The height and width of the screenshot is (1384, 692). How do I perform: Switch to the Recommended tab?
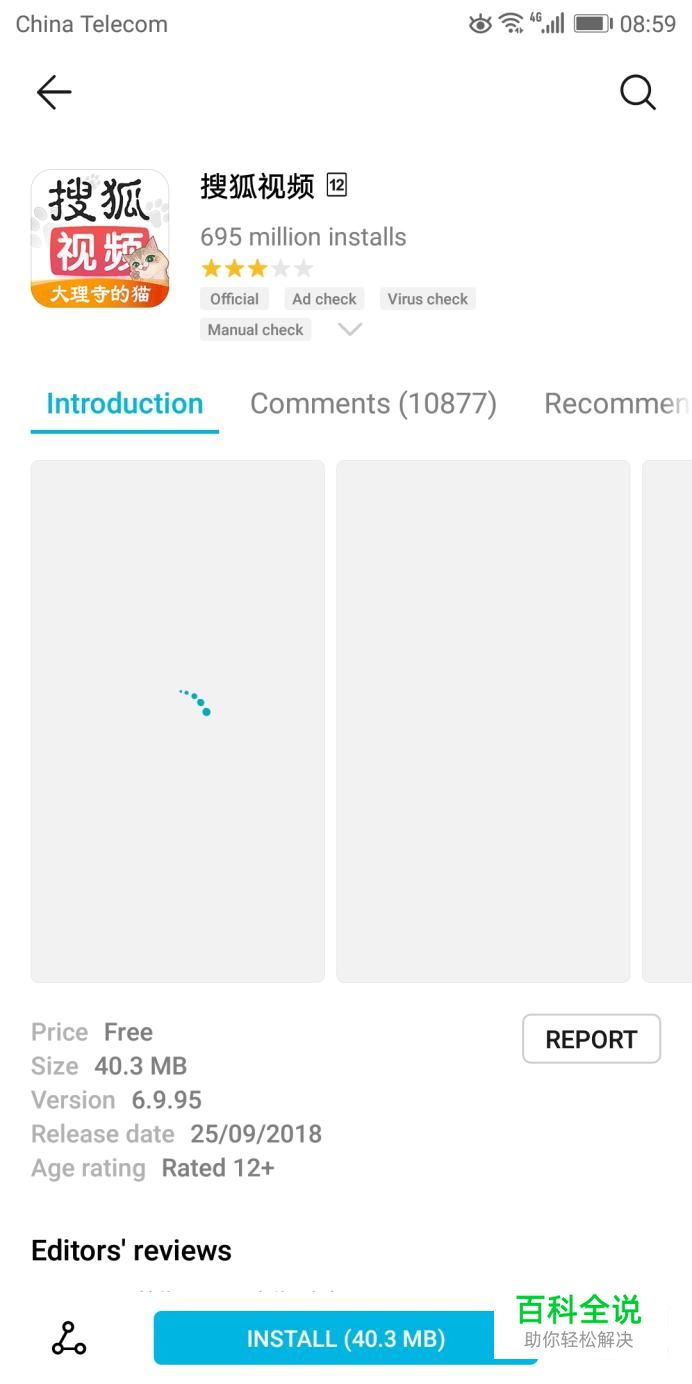(x=615, y=404)
